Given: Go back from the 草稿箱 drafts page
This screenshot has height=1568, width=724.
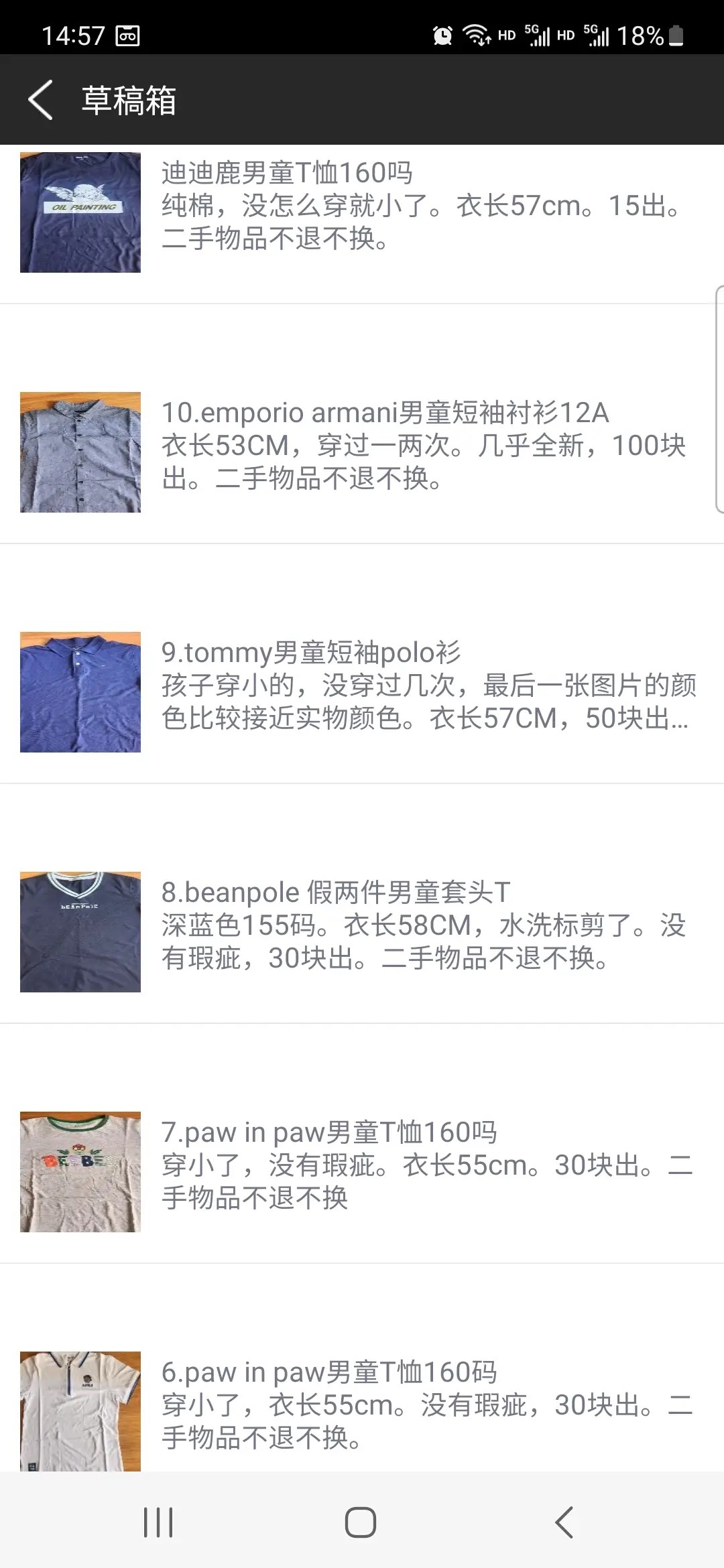Looking at the screenshot, I should (x=42, y=101).
